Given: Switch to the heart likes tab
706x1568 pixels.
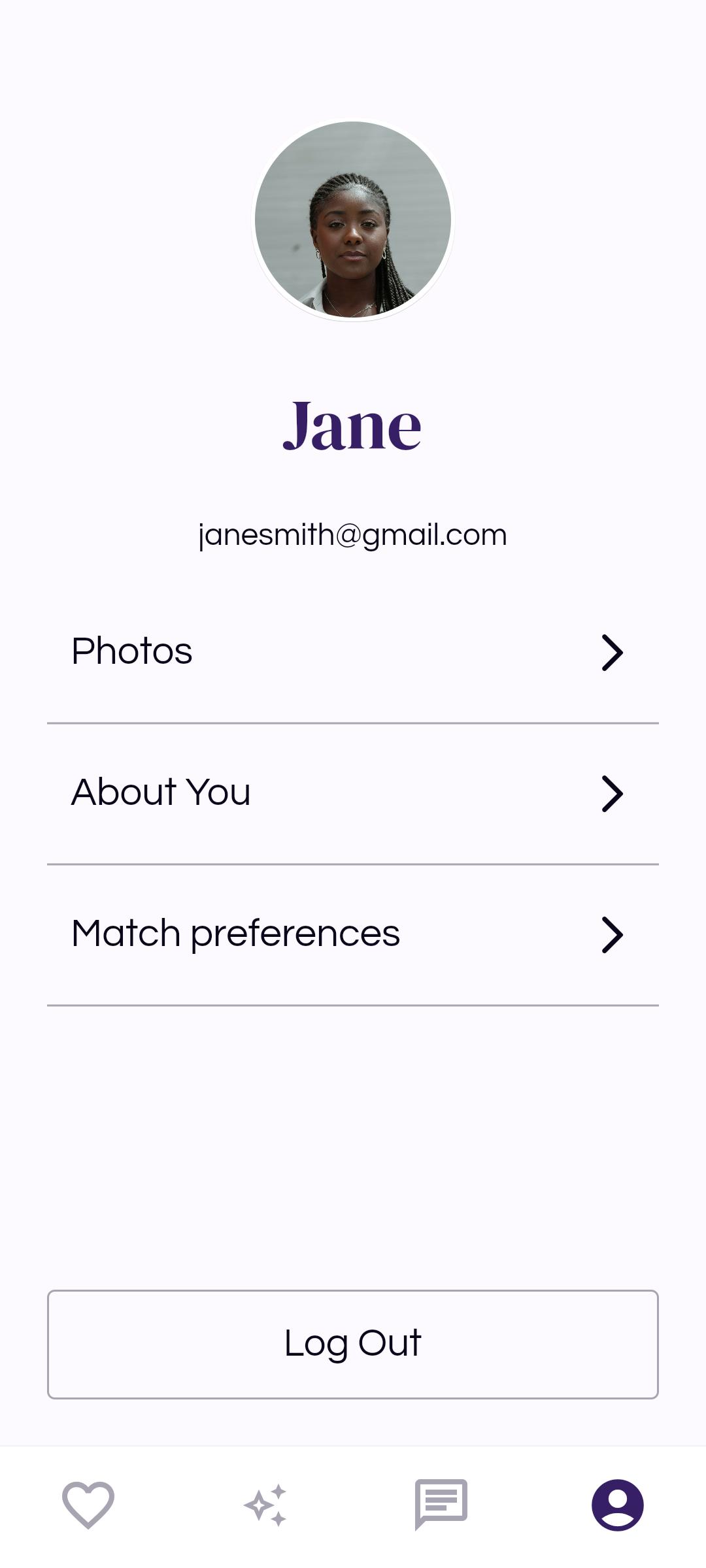Looking at the screenshot, I should [88, 1505].
